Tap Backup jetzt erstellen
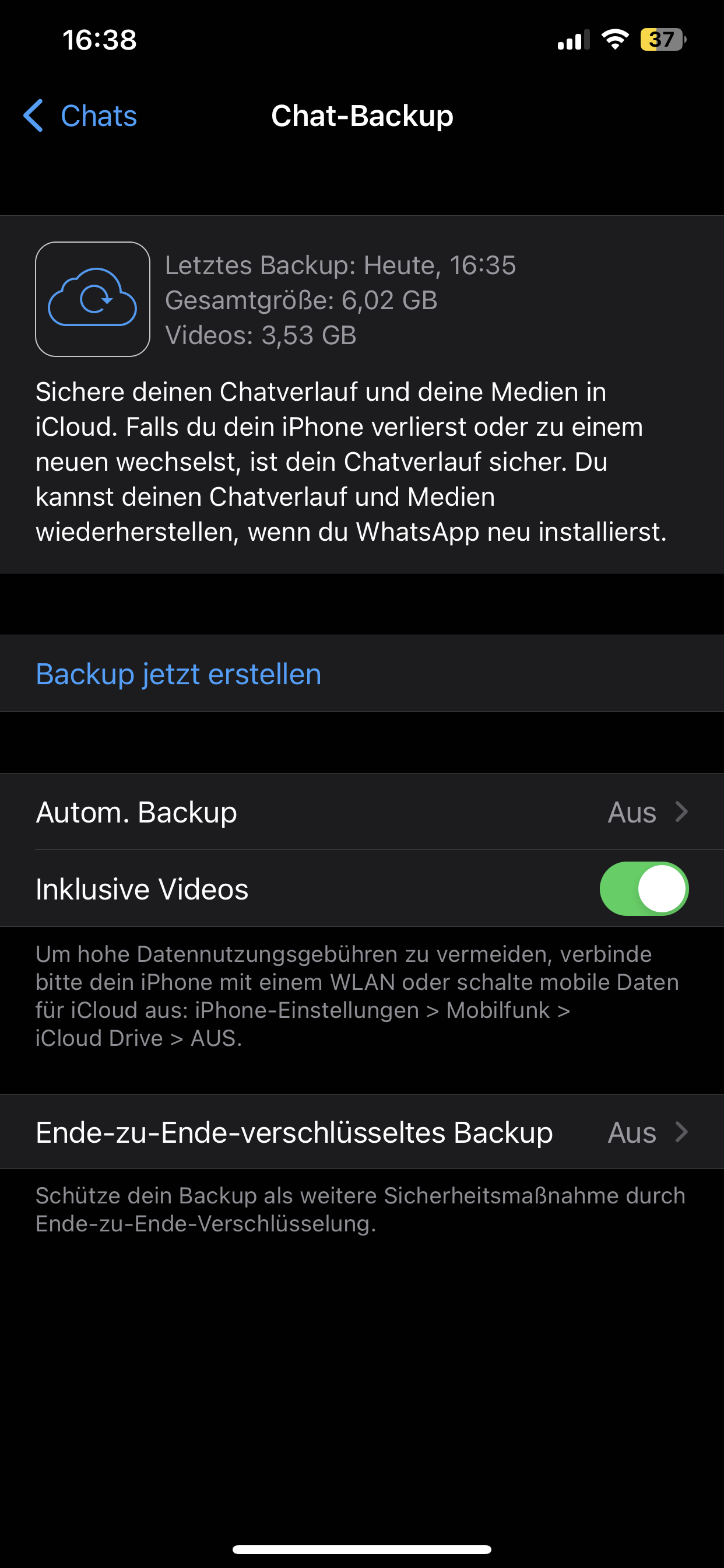Viewport: 724px width, 1568px height. click(x=178, y=674)
